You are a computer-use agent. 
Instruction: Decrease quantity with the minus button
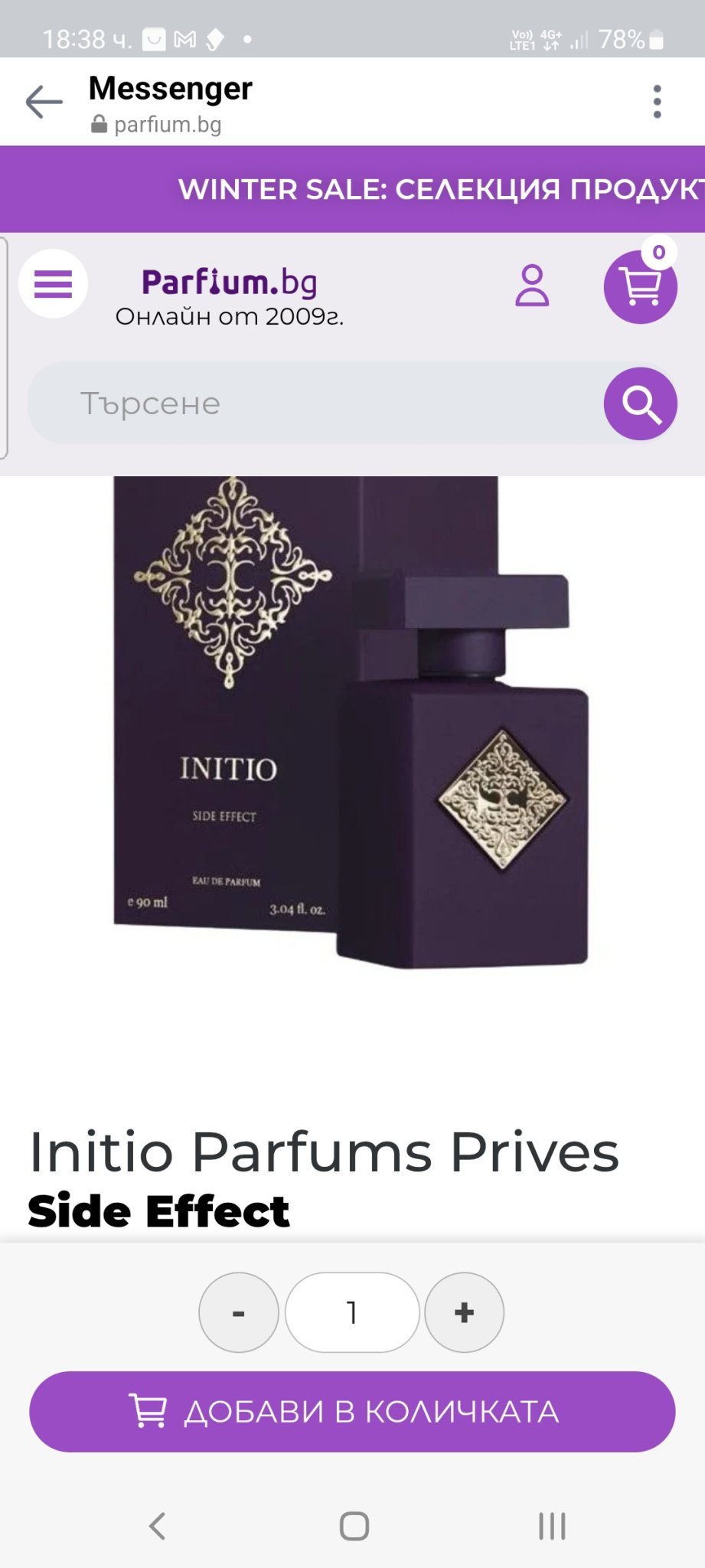click(238, 1312)
